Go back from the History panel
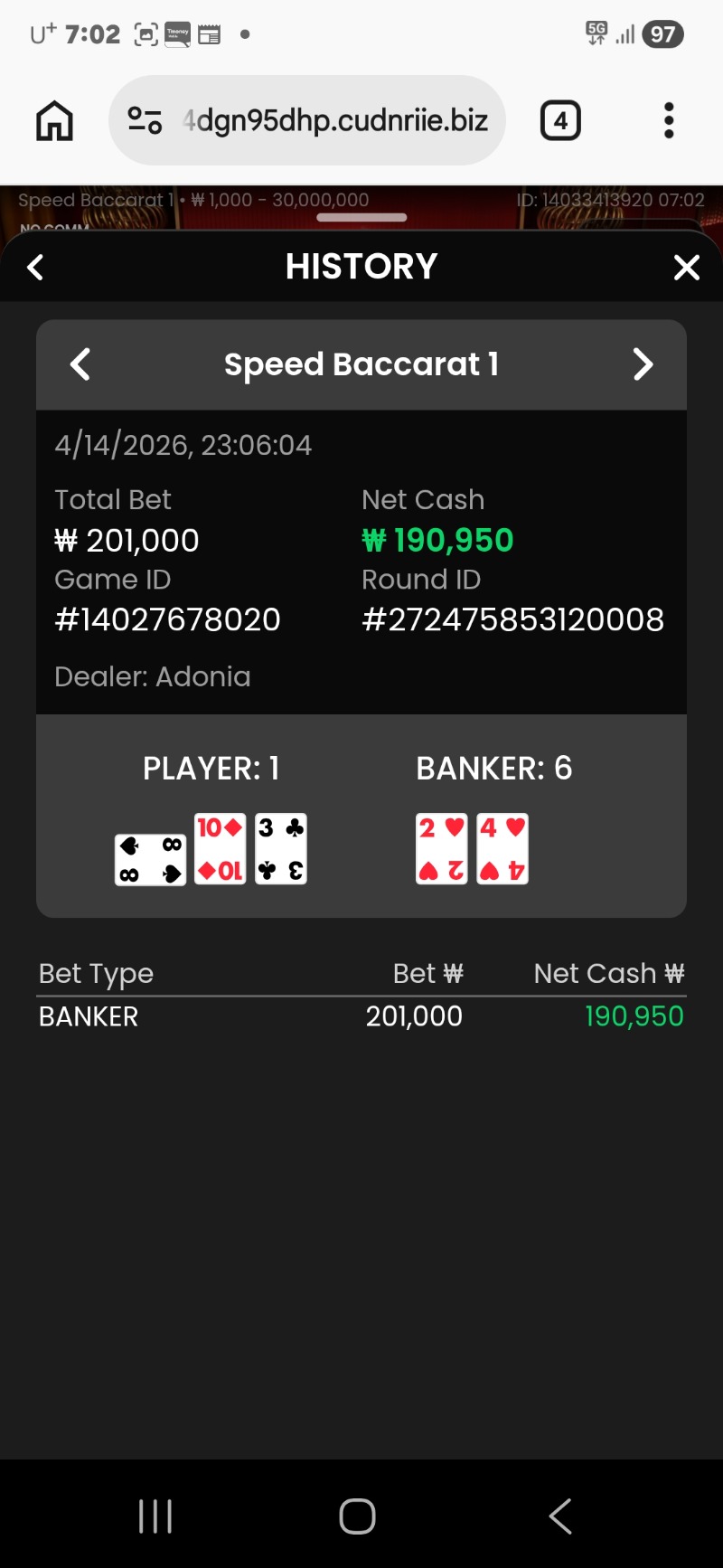Viewport: 723px width, 1568px height. (x=35, y=268)
